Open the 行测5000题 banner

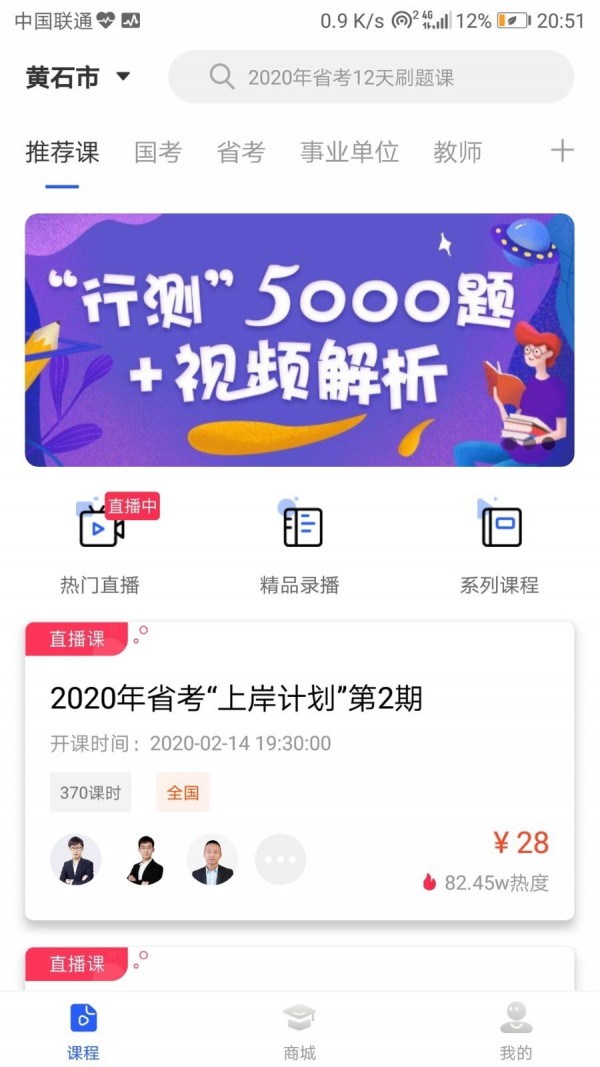(300, 340)
